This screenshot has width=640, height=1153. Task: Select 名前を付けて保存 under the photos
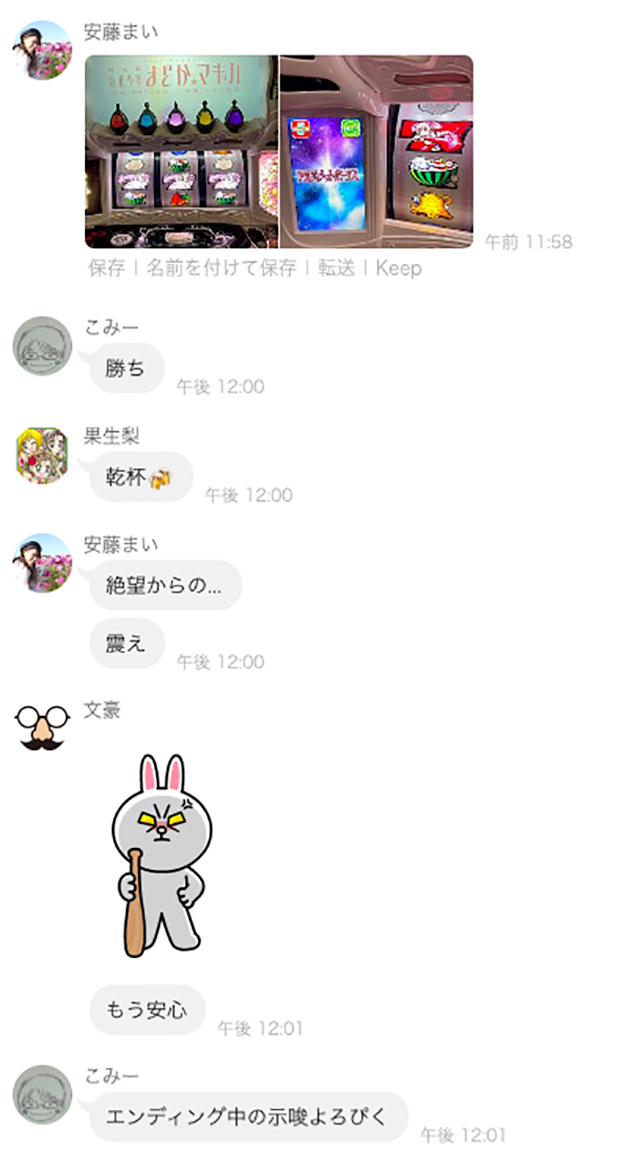pyautogui.click(x=222, y=268)
